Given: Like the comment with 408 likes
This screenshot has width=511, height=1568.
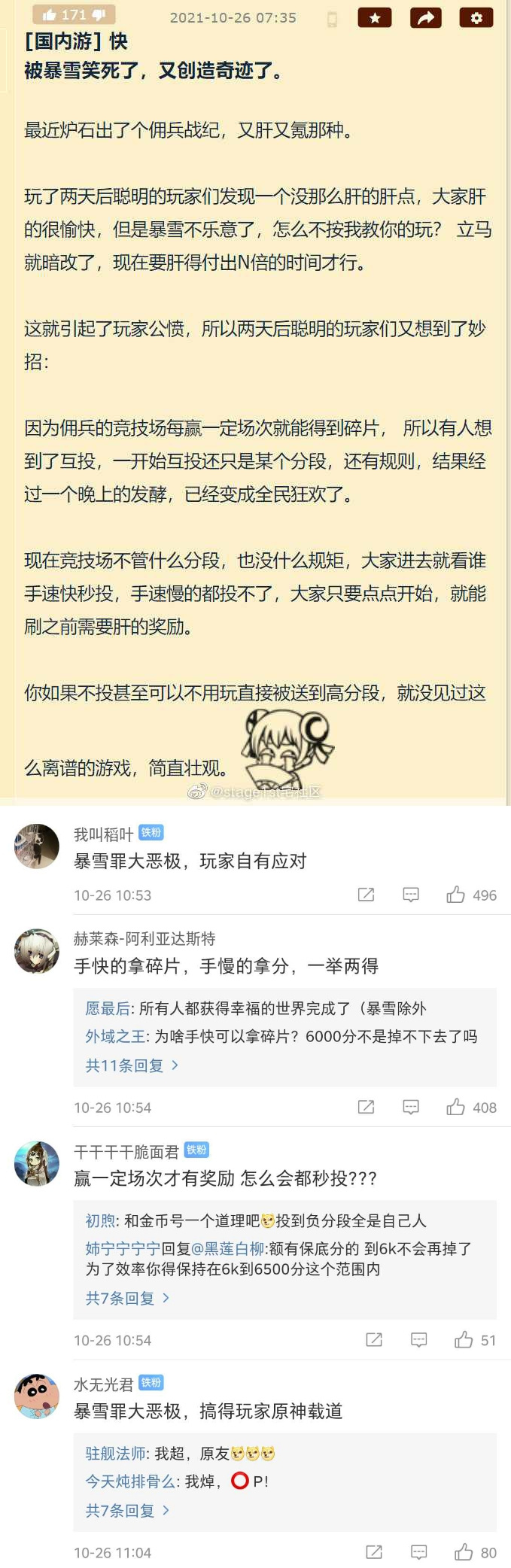Looking at the screenshot, I should [455, 1107].
